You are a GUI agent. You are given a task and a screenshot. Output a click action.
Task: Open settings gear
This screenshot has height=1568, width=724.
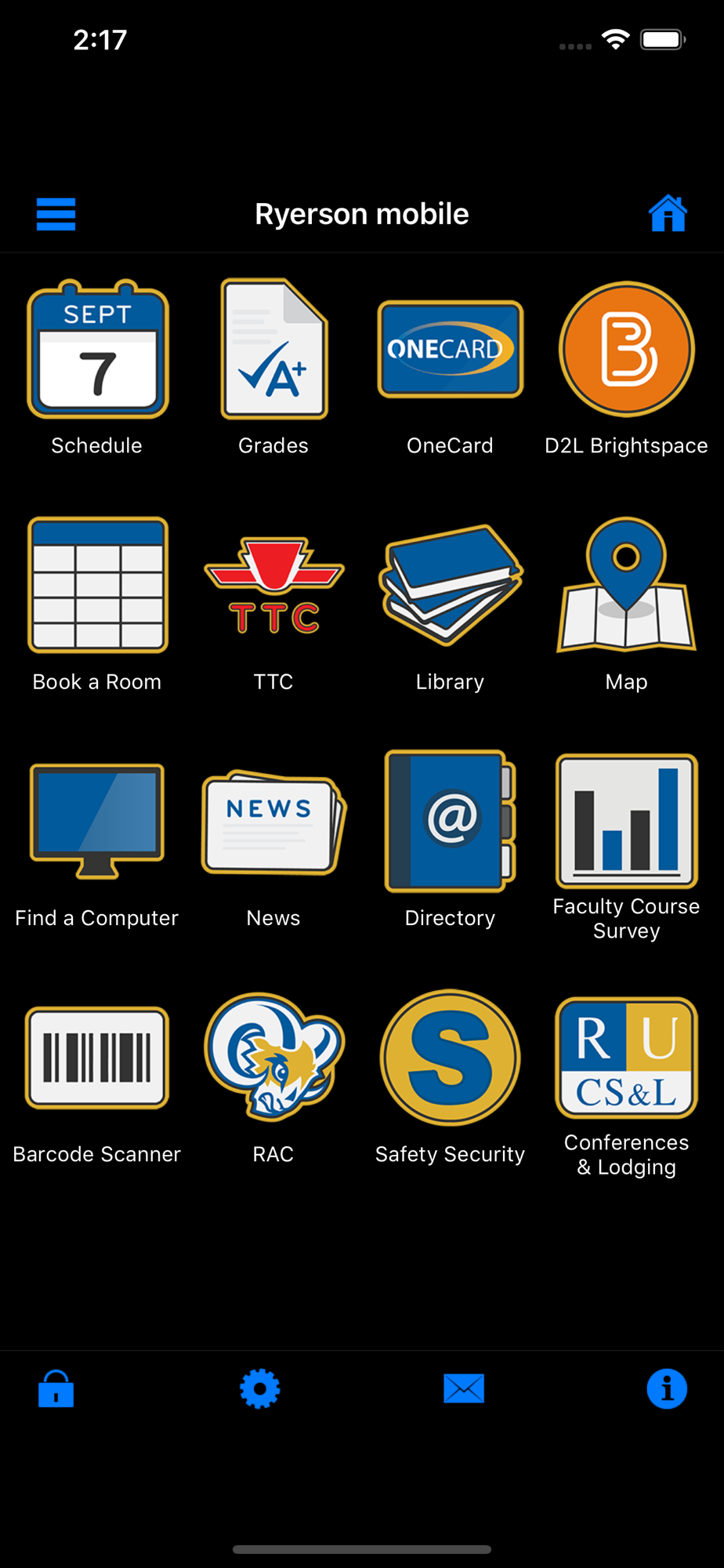pyautogui.click(x=259, y=1389)
